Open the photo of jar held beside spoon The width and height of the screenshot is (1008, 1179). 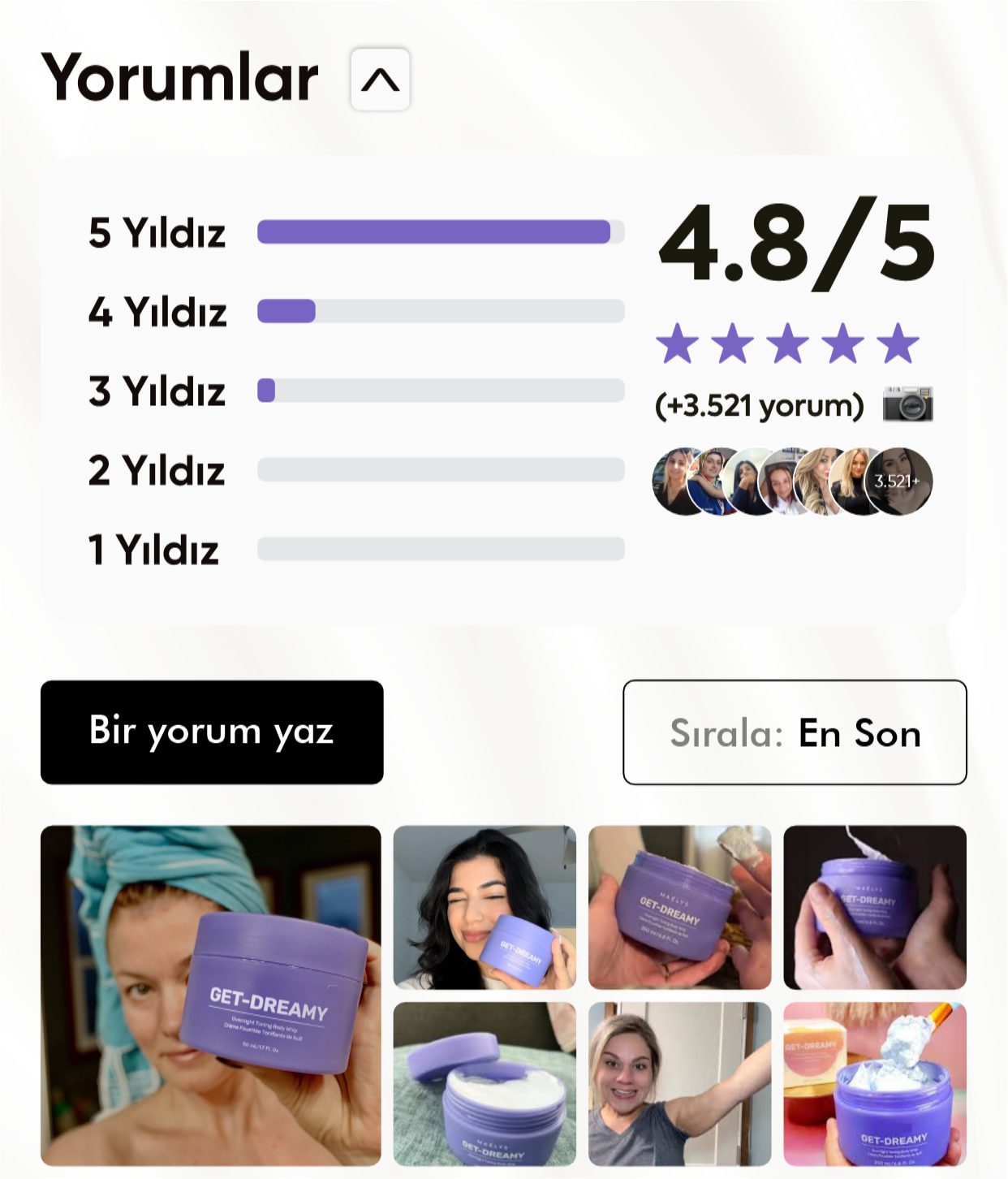[x=679, y=907]
